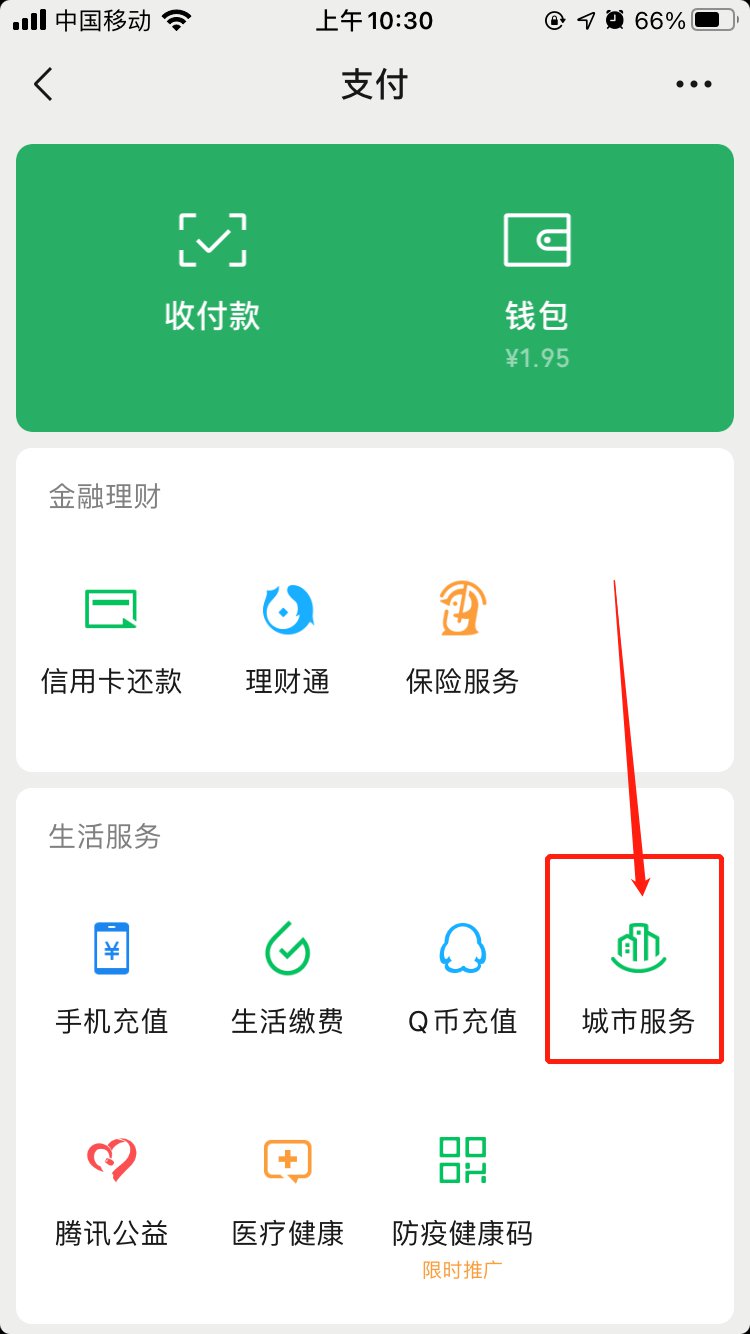Screen dimensions: 750x1334
Task: Open the three-dot overflow menu
Action: [x=693, y=85]
